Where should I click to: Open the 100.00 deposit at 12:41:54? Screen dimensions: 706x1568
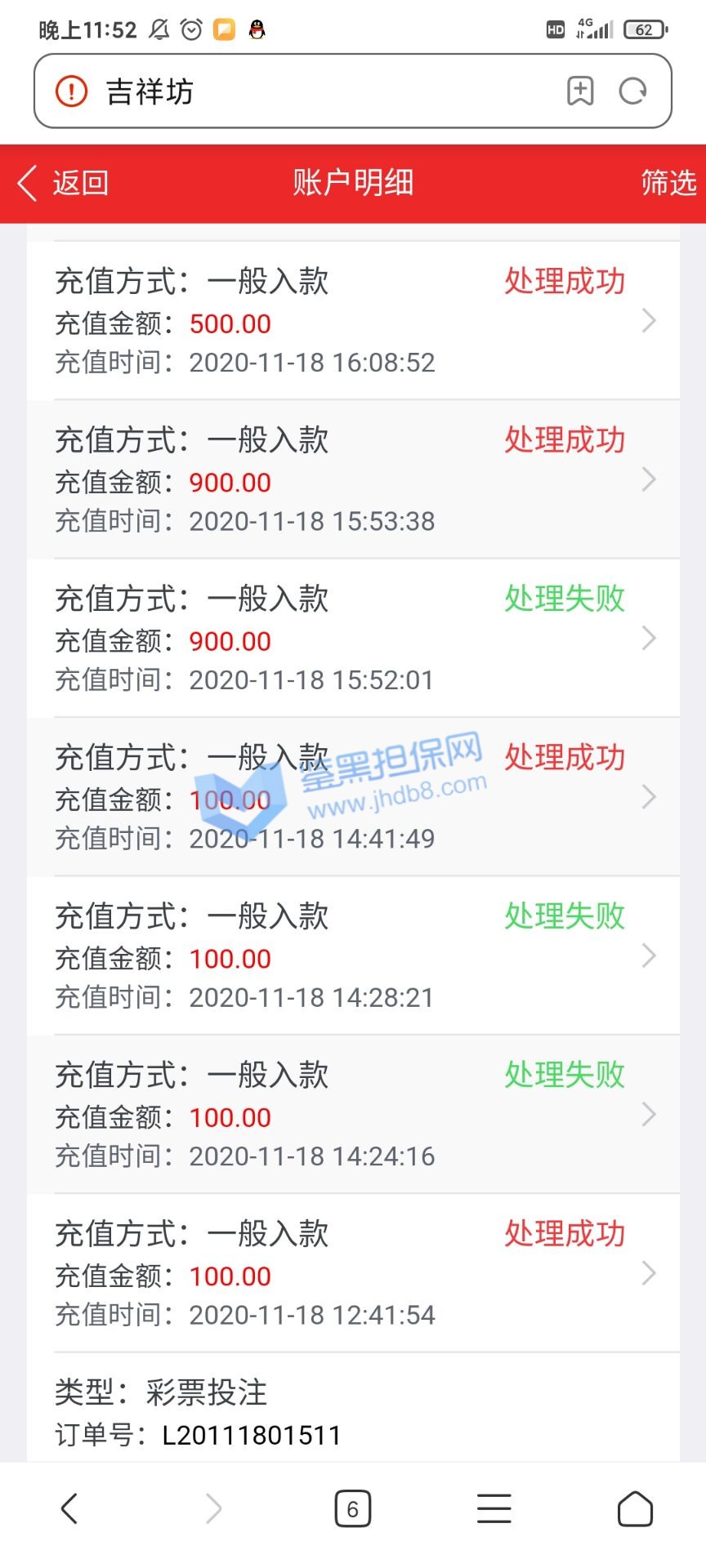coord(353,1273)
